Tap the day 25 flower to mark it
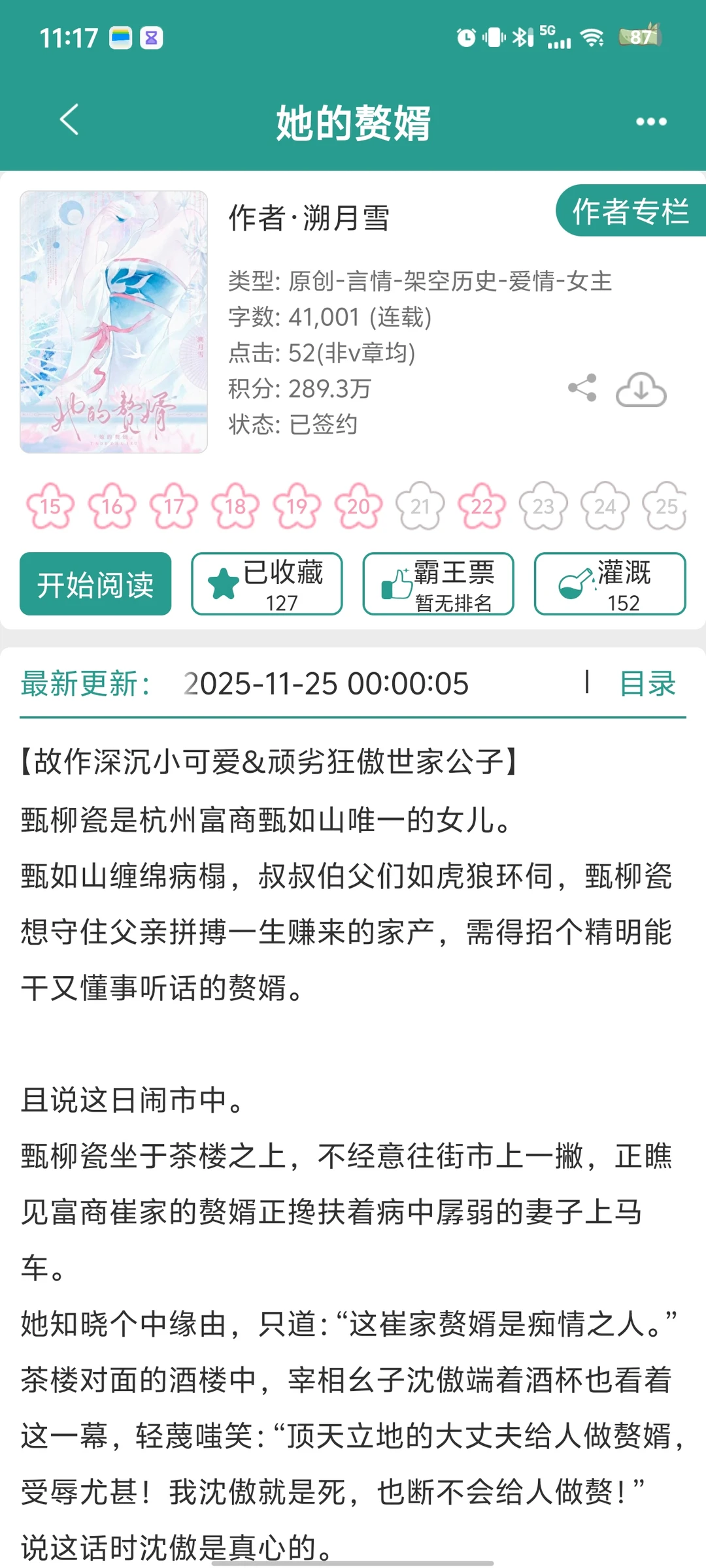 pyautogui.click(x=666, y=507)
